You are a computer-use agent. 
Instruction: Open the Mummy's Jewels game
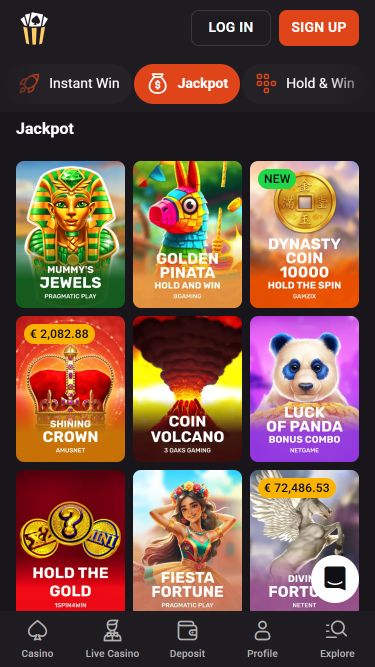coord(71,234)
